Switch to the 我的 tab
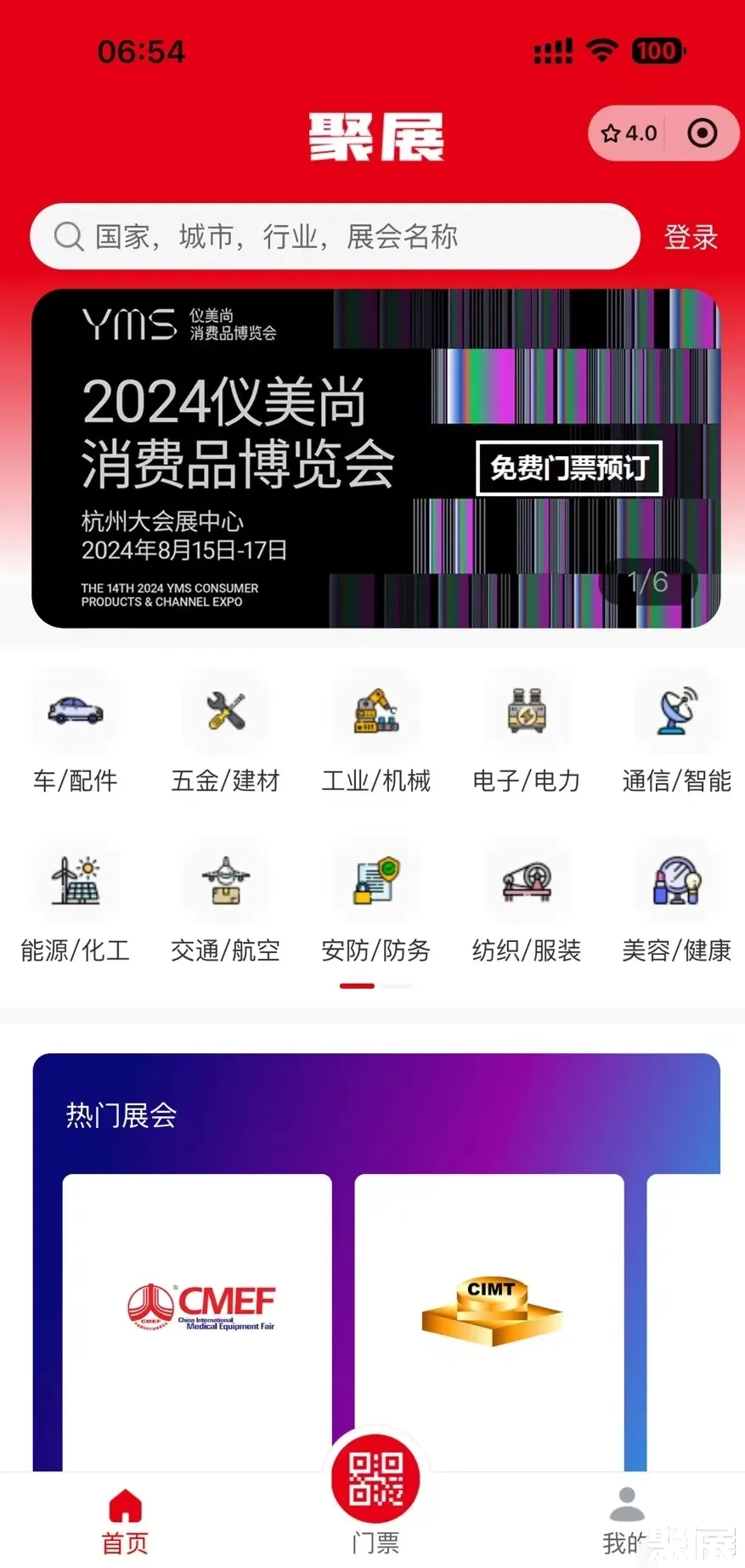Viewport: 745px width, 1568px height. (625, 1520)
